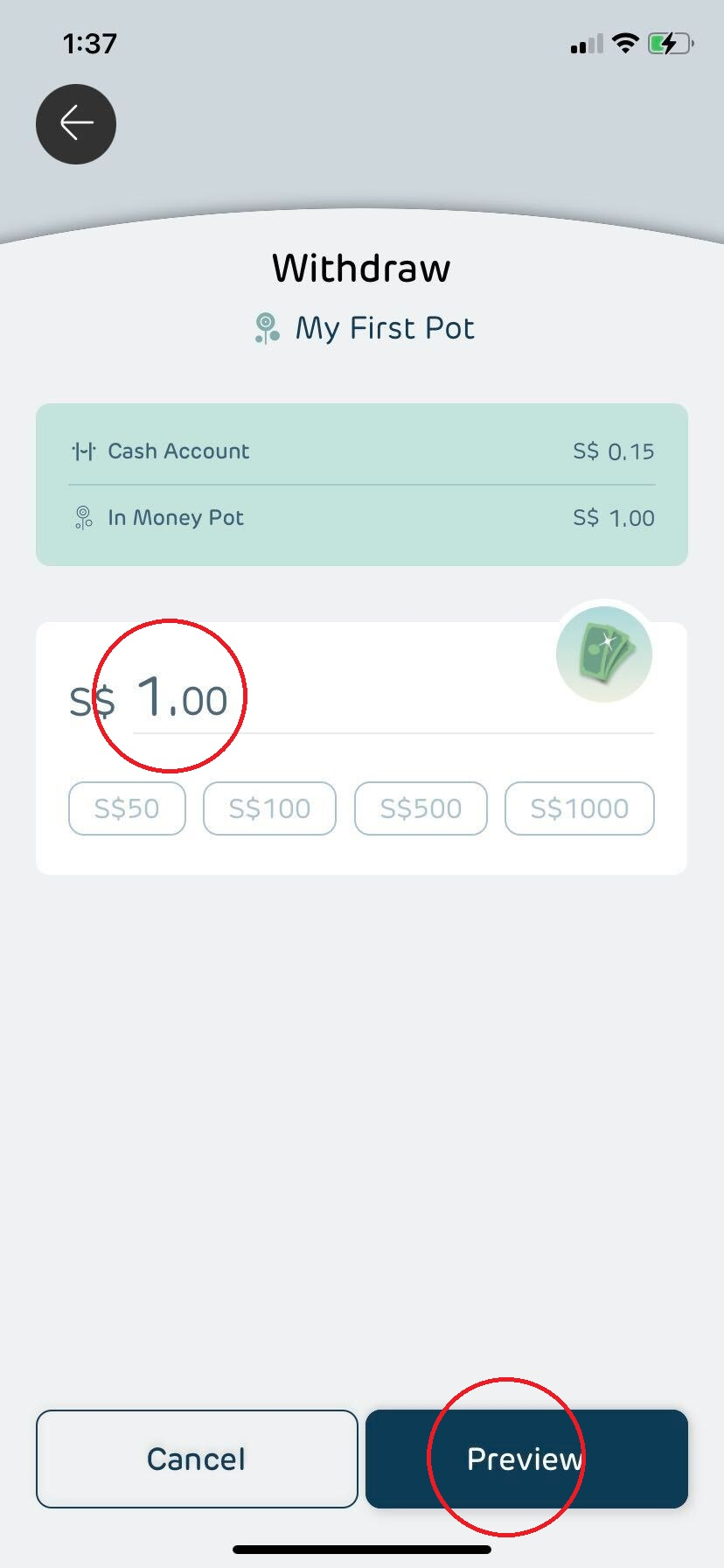Set amount with the S$1000 chip
The height and width of the screenshot is (1568, 724).
(x=579, y=808)
